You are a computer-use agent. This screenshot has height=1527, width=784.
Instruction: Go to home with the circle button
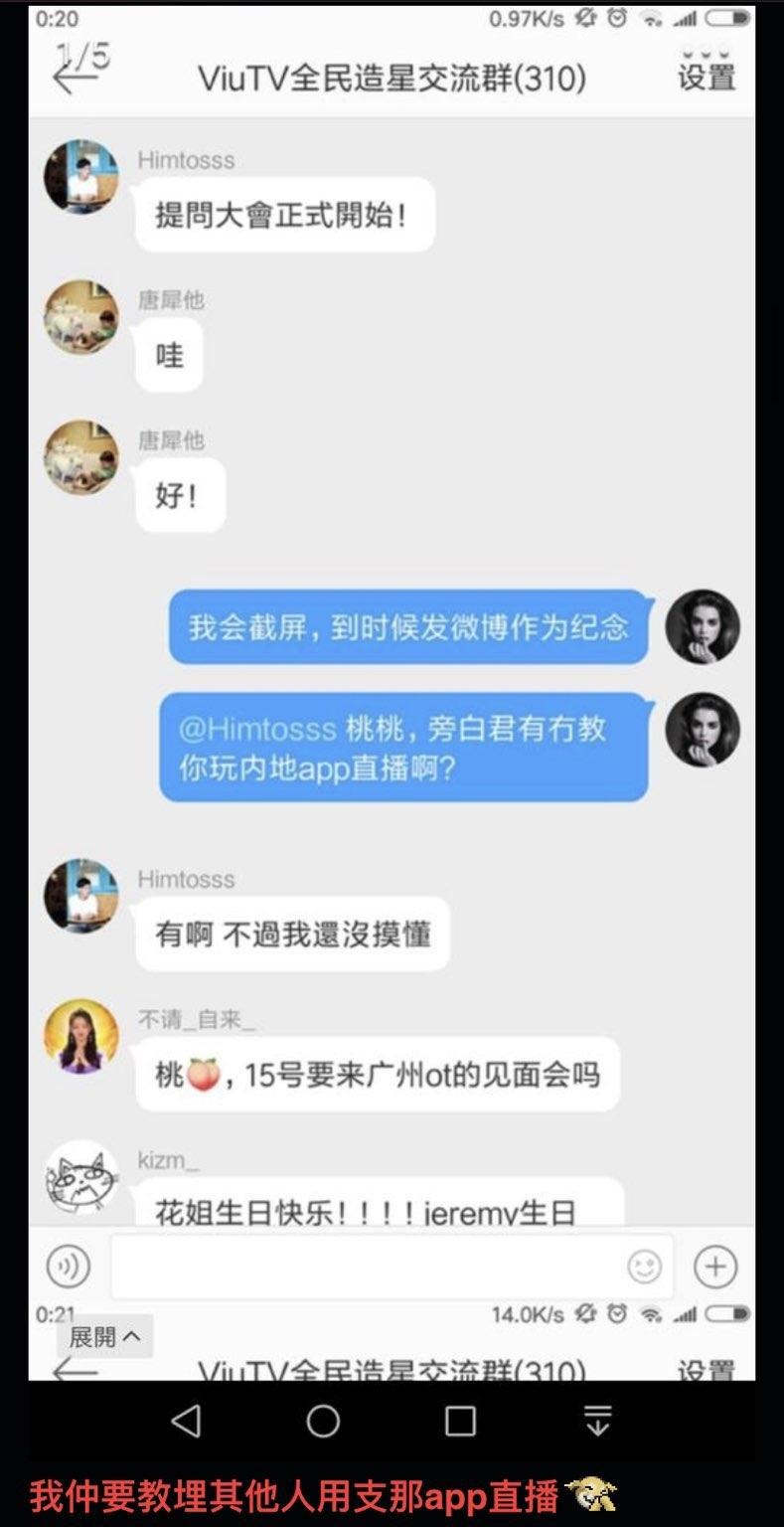click(x=323, y=1421)
